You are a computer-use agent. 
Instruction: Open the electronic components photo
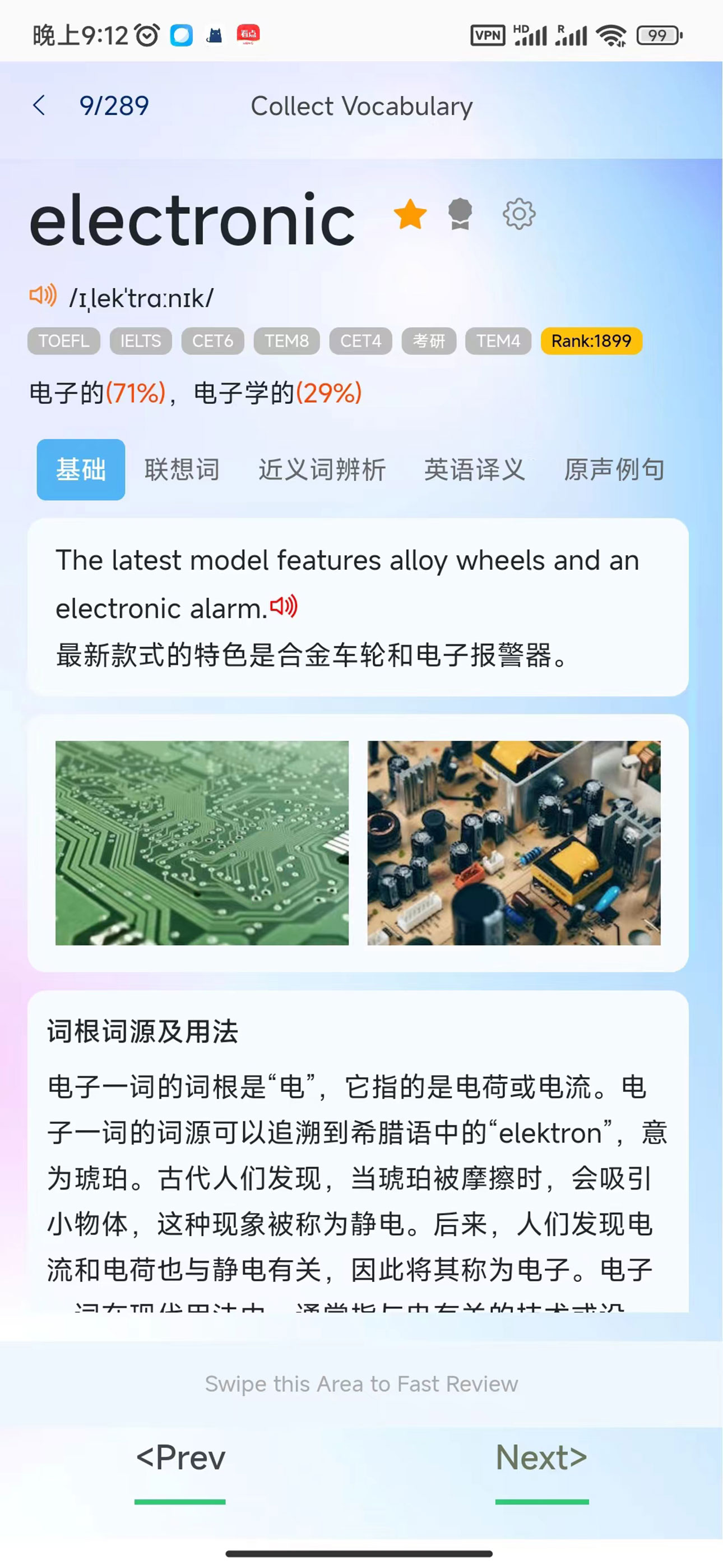click(513, 842)
